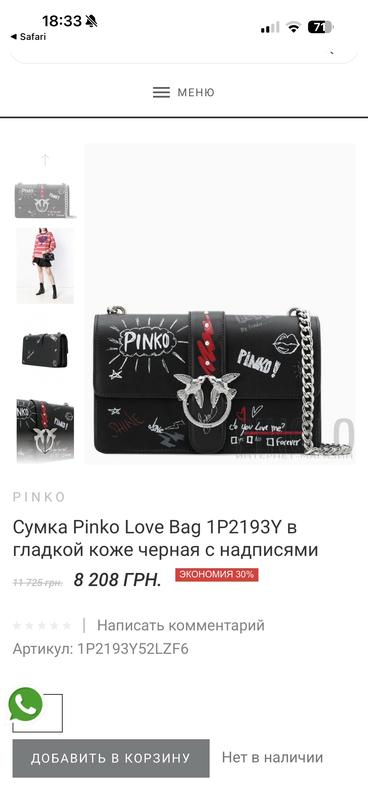Screen dimensions: 368x800
Task: Return to Safari via back link
Action: pyautogui.click(x=29, y=37)
